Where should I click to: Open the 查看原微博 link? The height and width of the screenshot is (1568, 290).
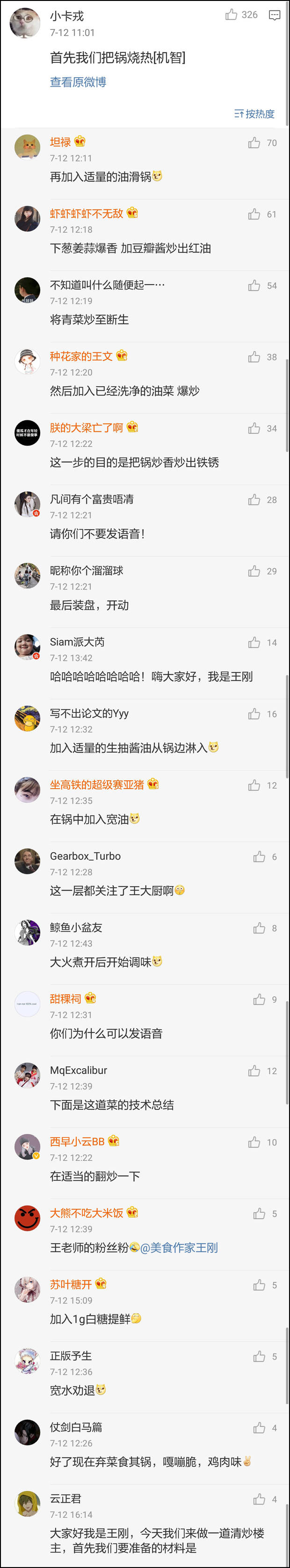click(x=78, y=82)
